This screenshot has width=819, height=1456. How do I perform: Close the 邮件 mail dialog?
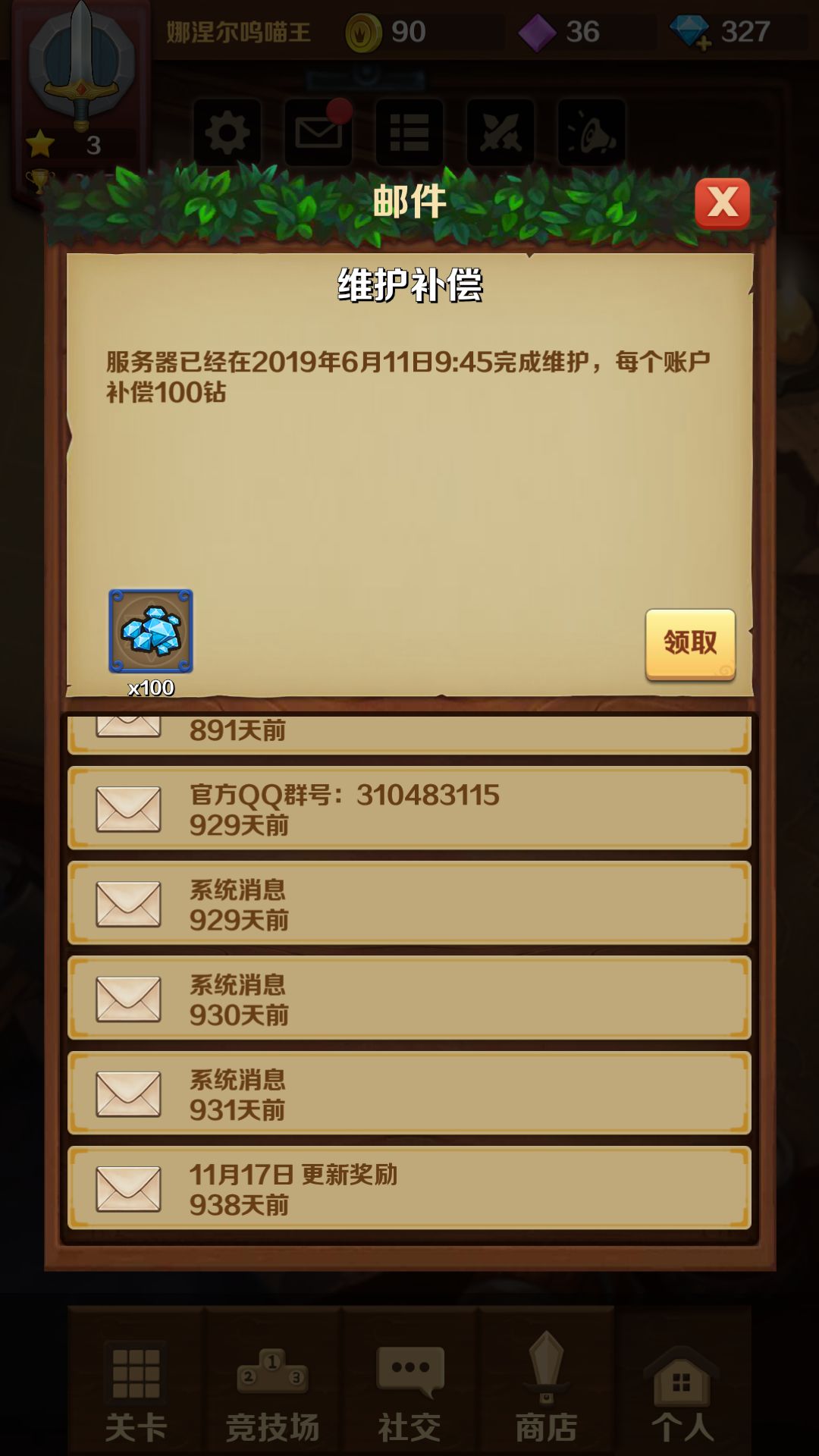[x=722, y=203]
